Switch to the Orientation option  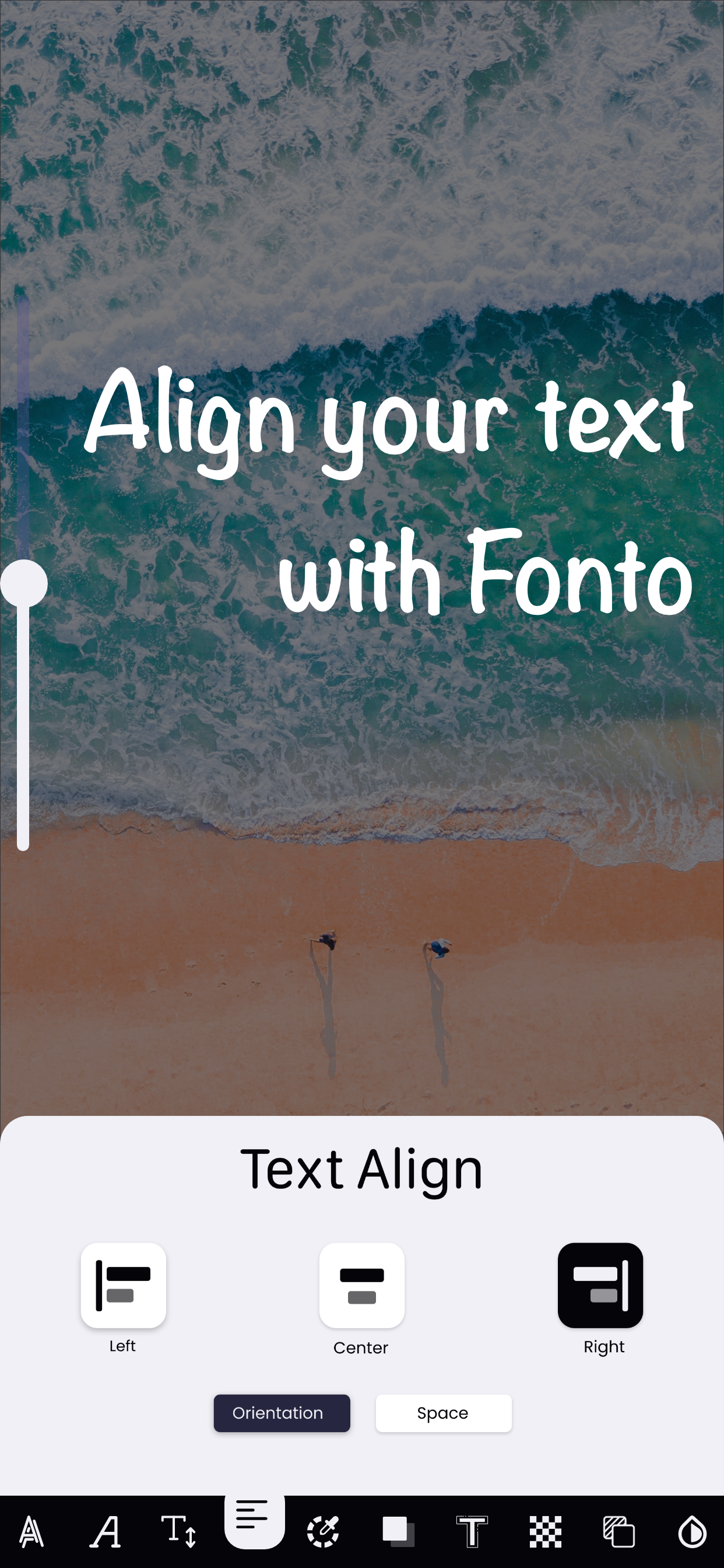[x=282, y=1413]
